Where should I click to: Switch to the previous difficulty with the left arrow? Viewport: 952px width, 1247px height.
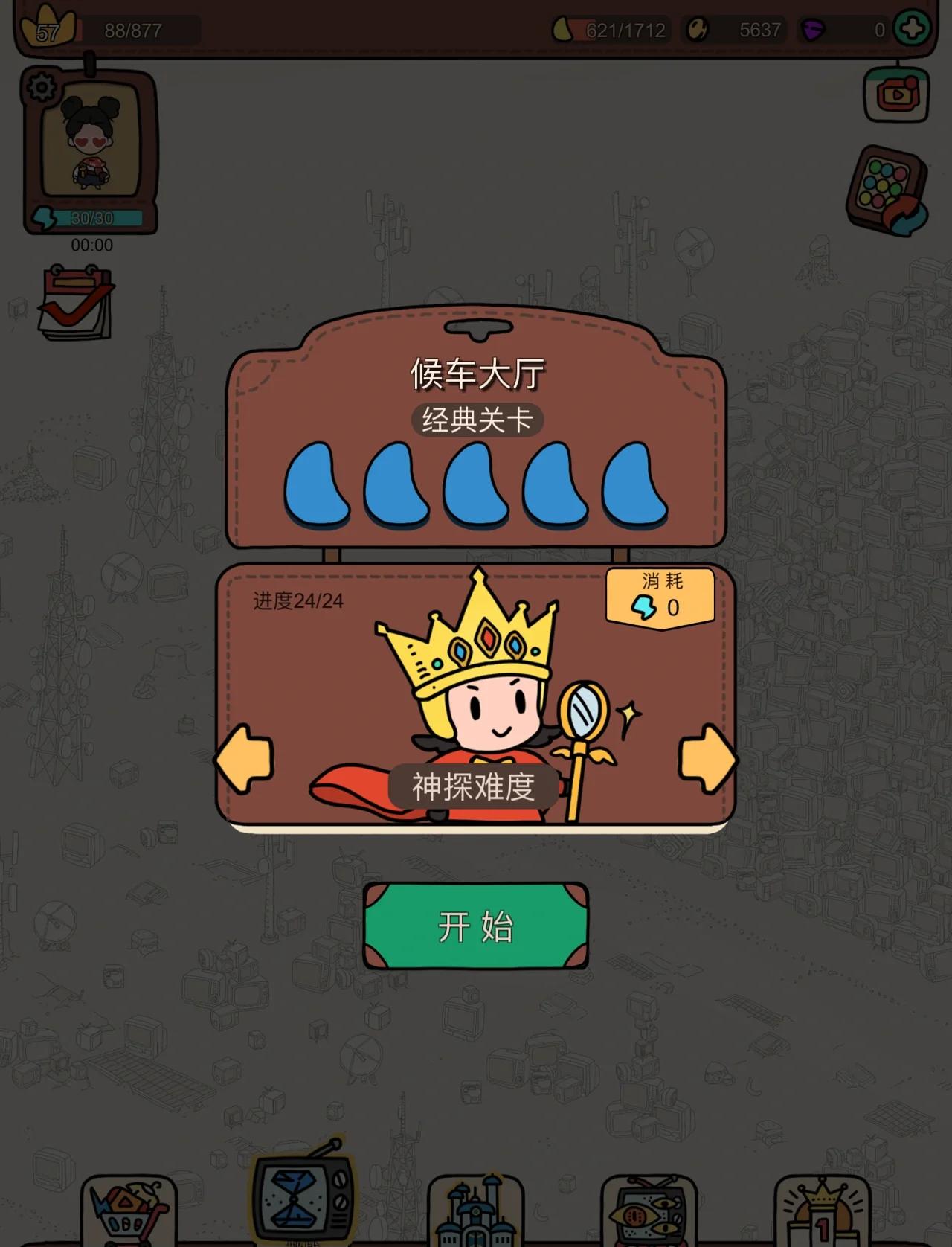[244, 759]
